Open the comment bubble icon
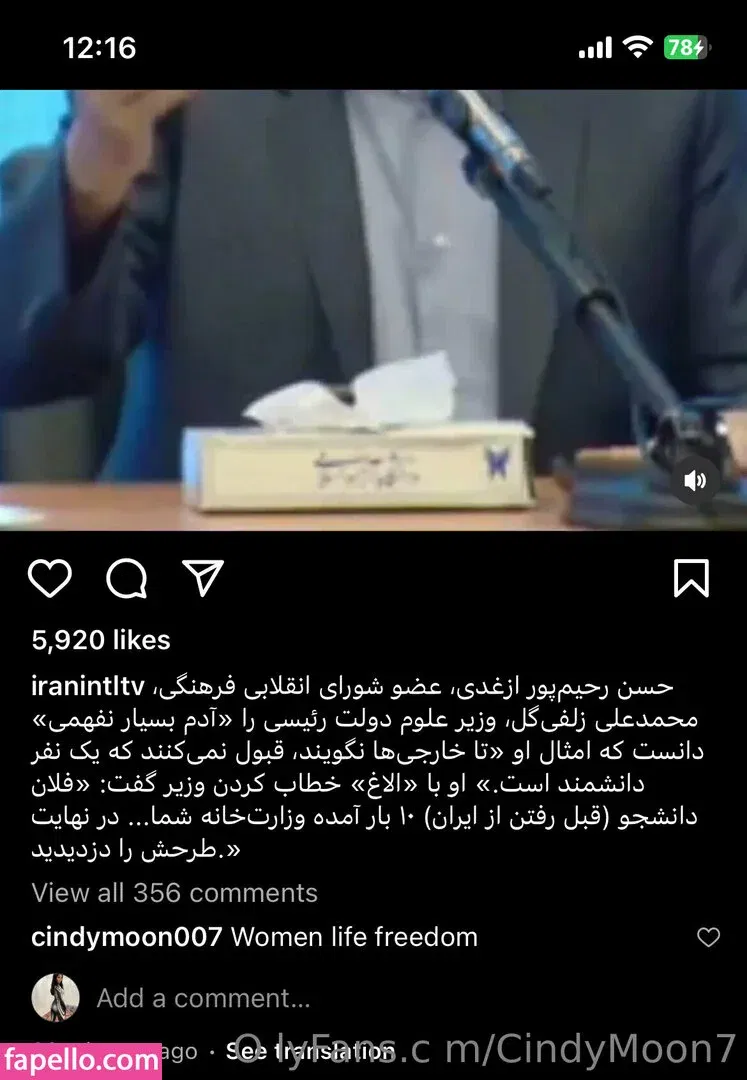 tap(127, 579)
